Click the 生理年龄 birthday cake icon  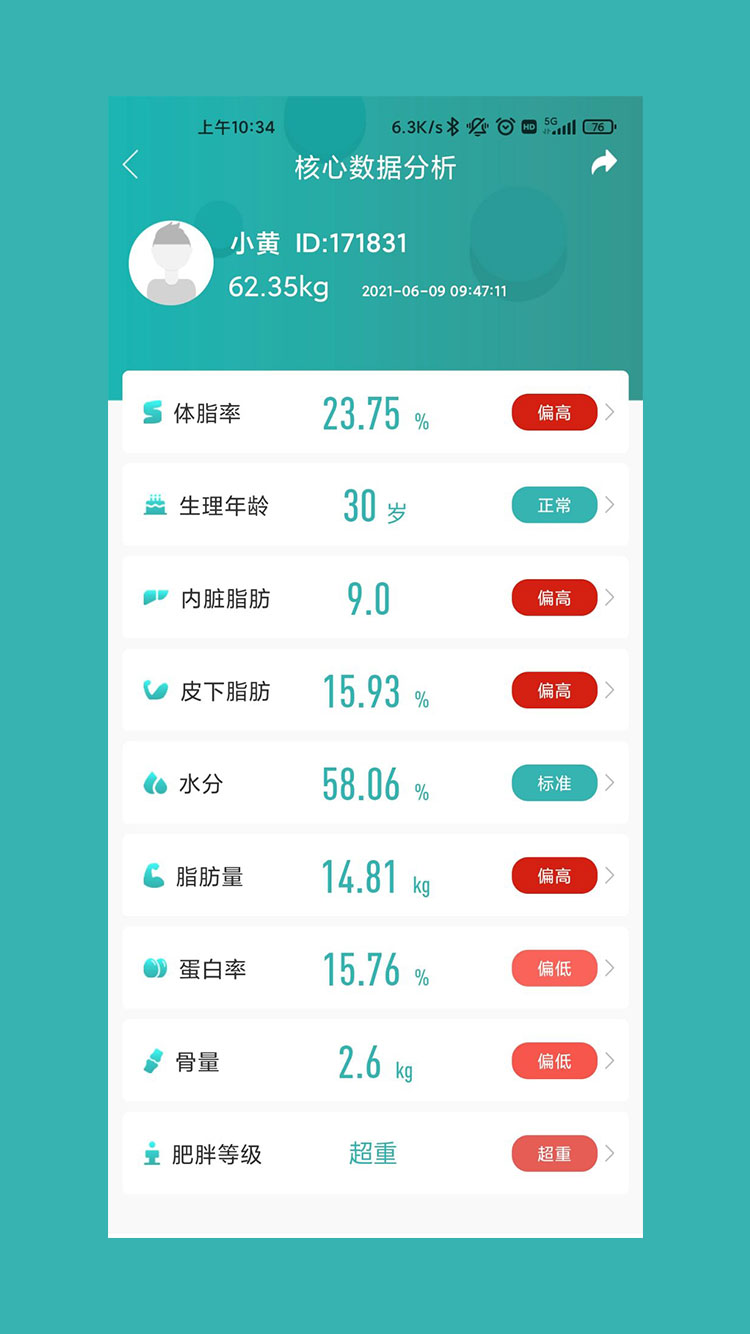(157, 505)
